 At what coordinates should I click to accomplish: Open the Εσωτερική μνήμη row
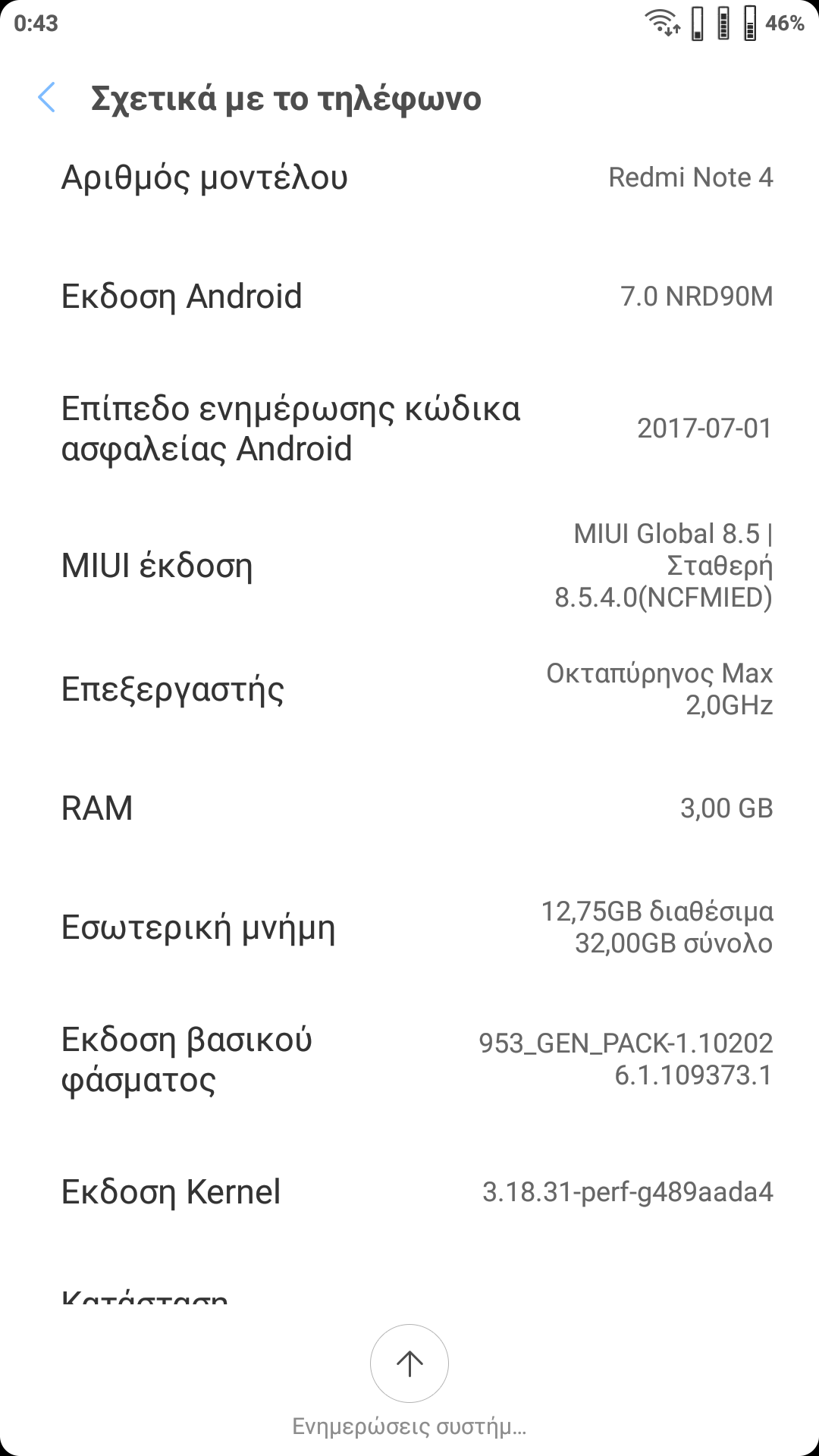click(x=409, y=927)
